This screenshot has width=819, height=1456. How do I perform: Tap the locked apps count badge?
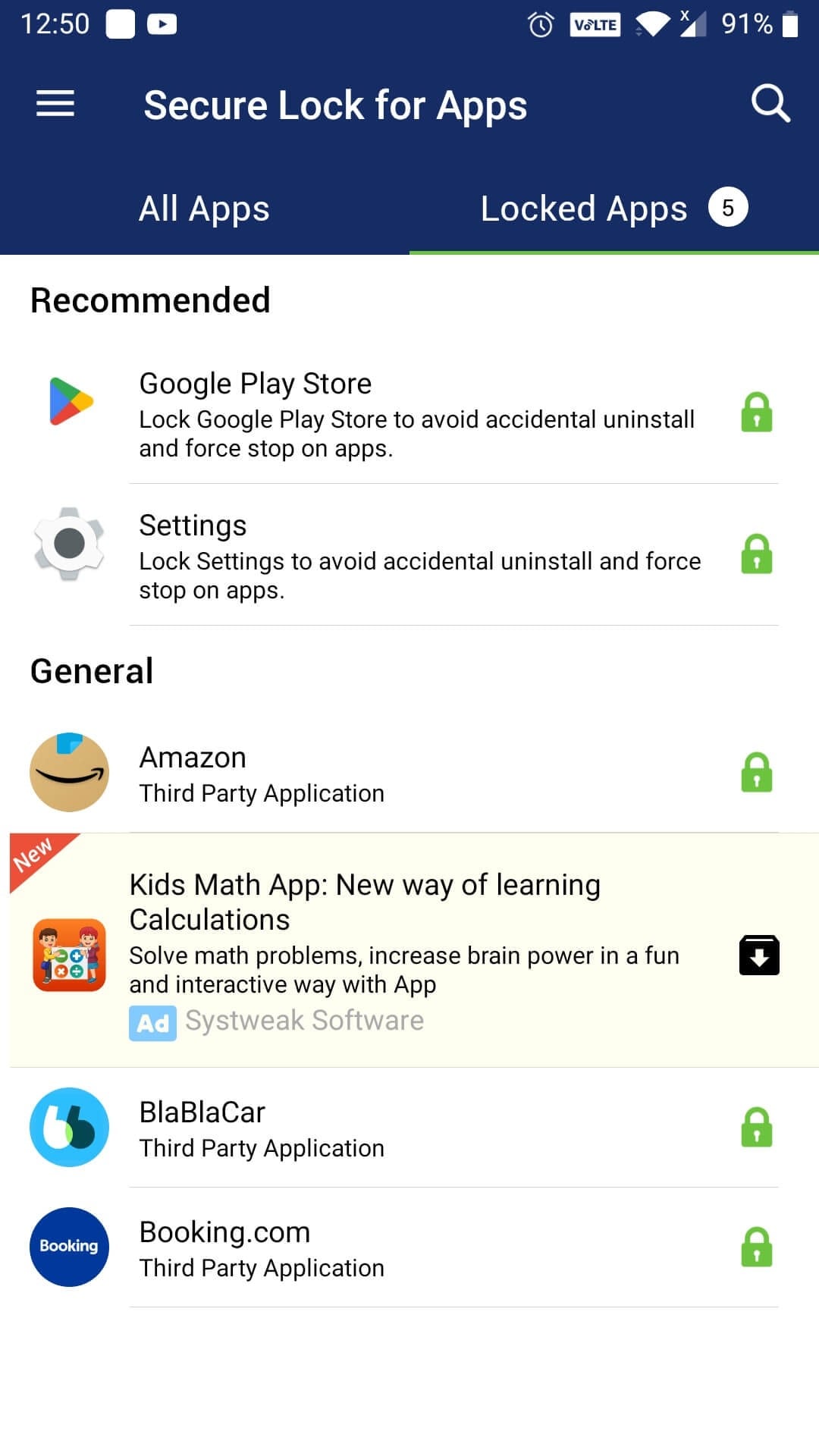coord(726,206)
